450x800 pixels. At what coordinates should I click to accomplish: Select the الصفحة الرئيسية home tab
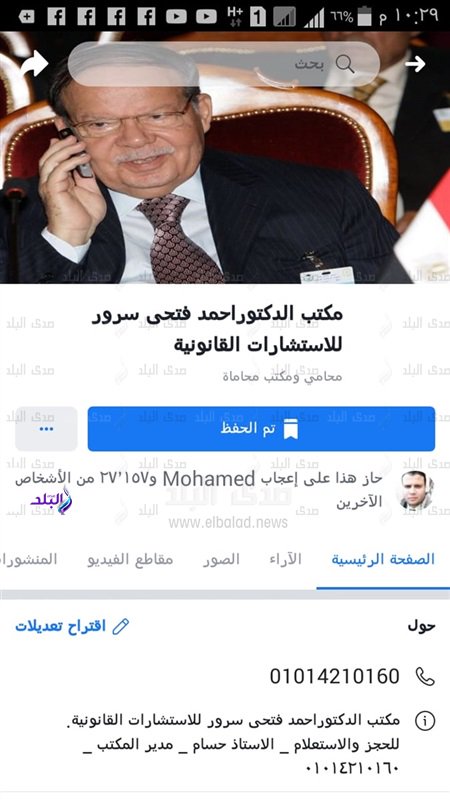tap(383, 559)
